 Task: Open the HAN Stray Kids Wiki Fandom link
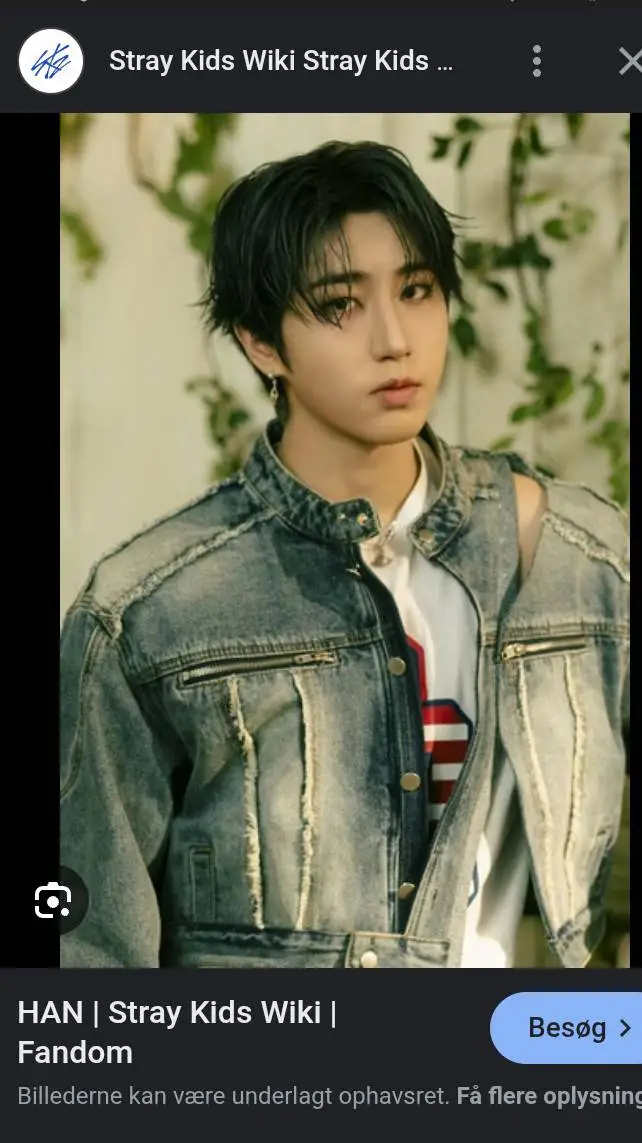coord(177,1032)
